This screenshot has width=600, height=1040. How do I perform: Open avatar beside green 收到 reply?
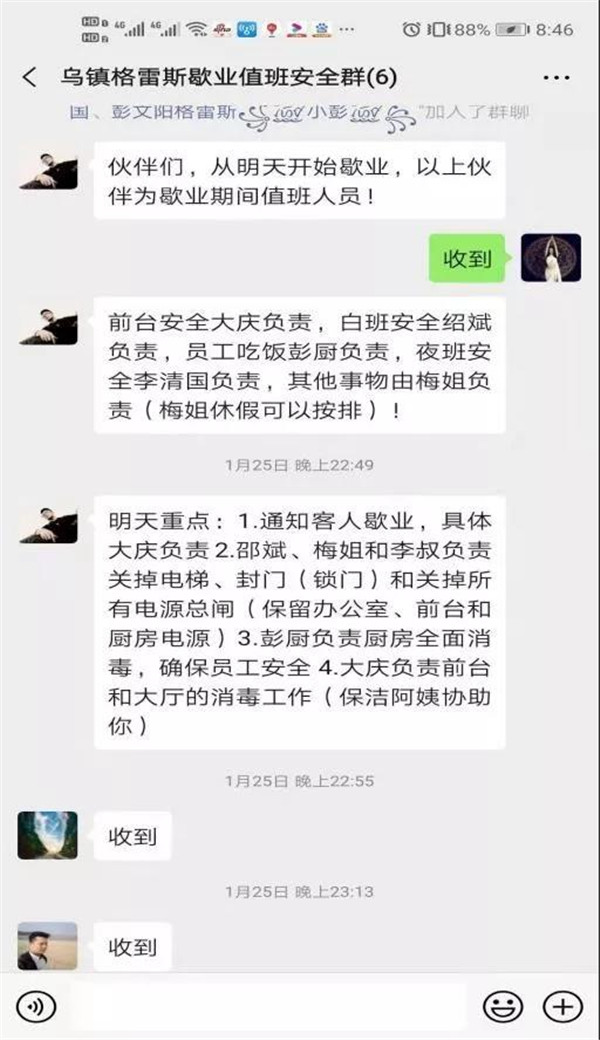pos(550,258)
